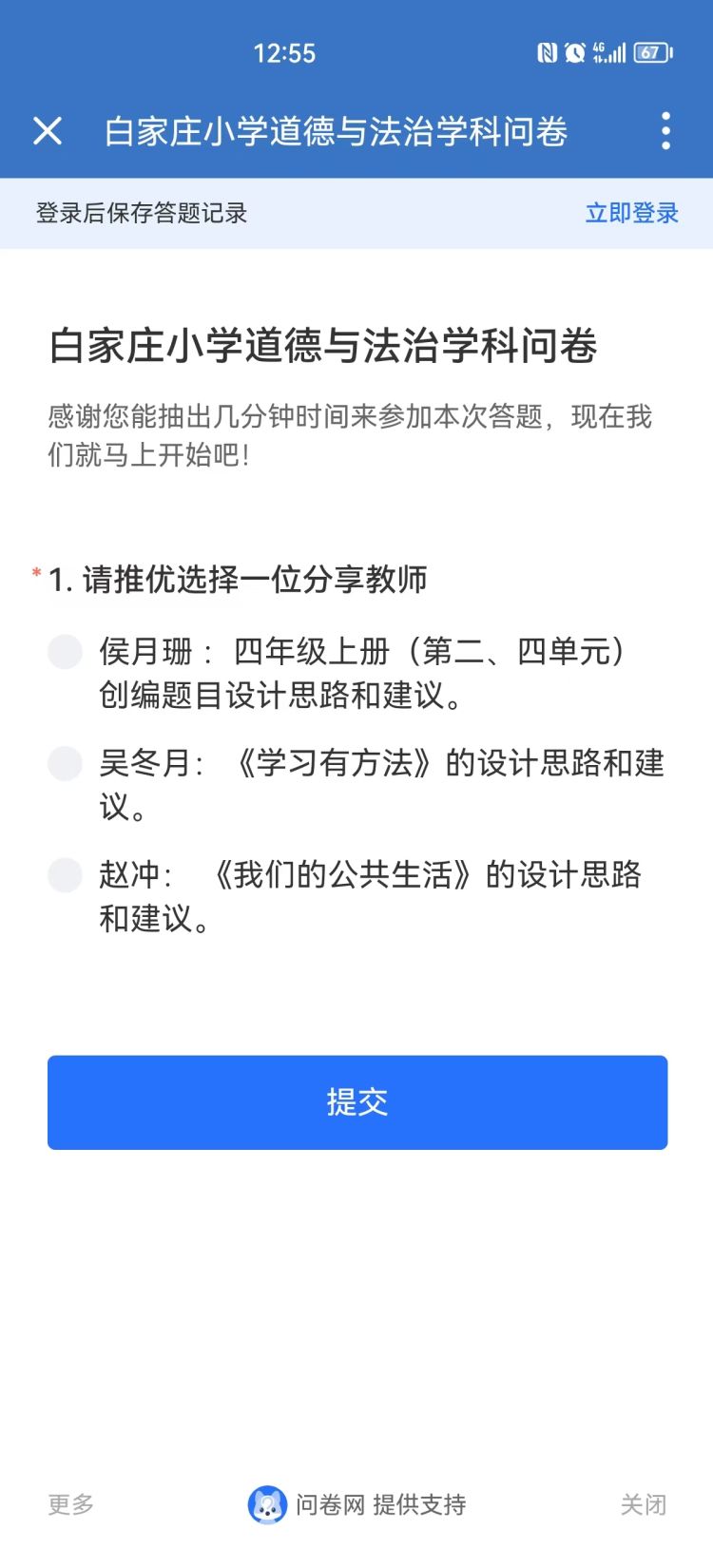Screen dimensions: 713x1568
Task: Tap the 立即登录 login link
Action: [x=631, y=213]
